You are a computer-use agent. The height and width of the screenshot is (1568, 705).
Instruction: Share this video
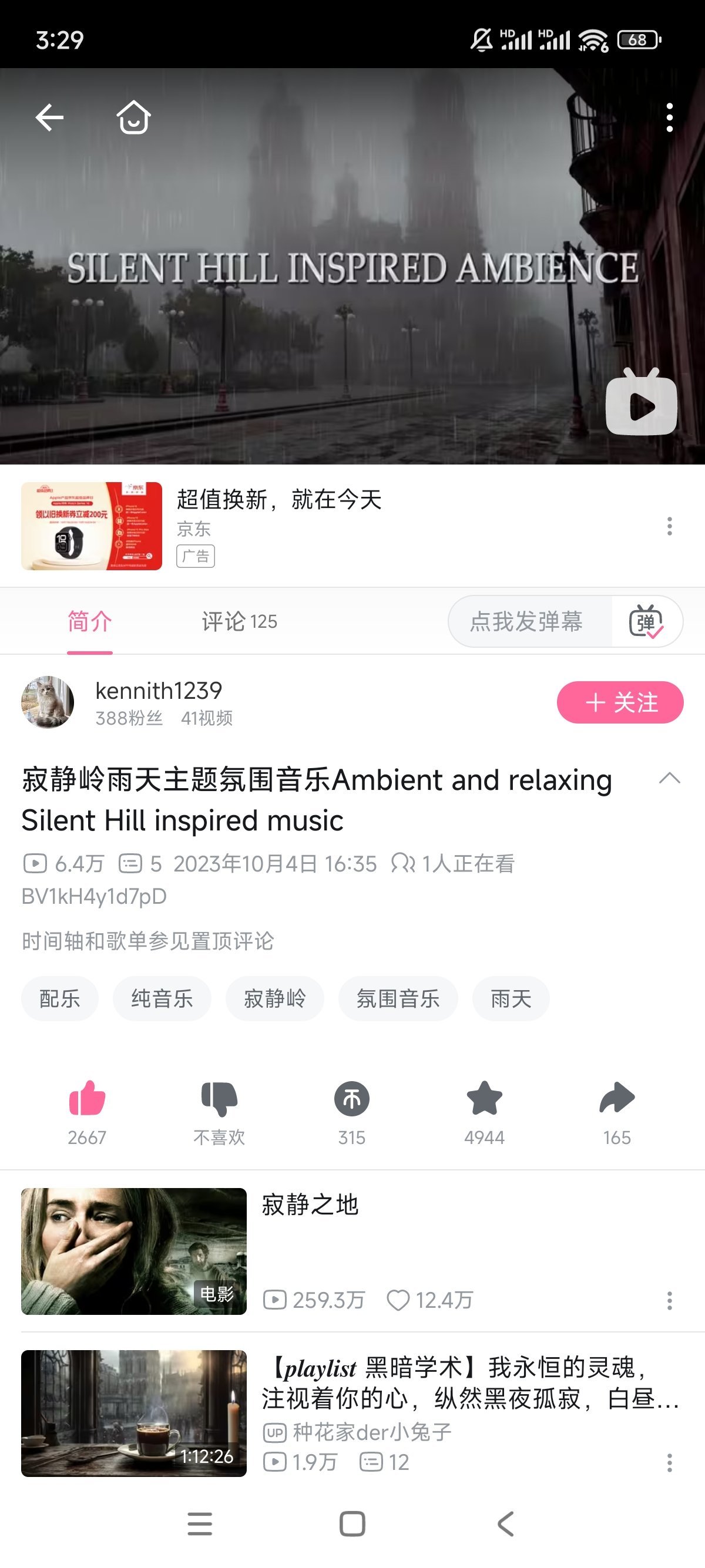tap(617, 1099)
